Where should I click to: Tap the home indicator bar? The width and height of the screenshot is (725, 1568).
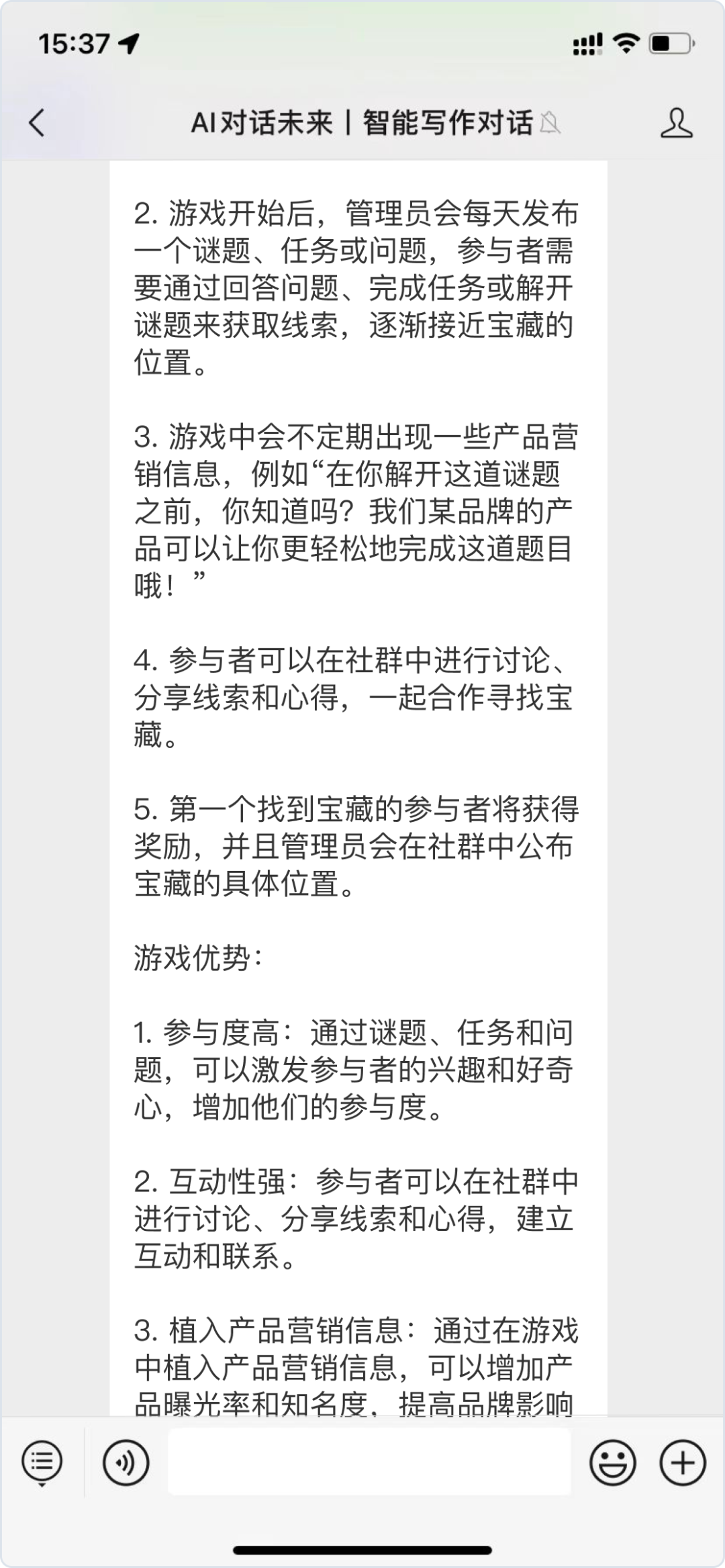pyautogui.click(x=362, y=1551)
